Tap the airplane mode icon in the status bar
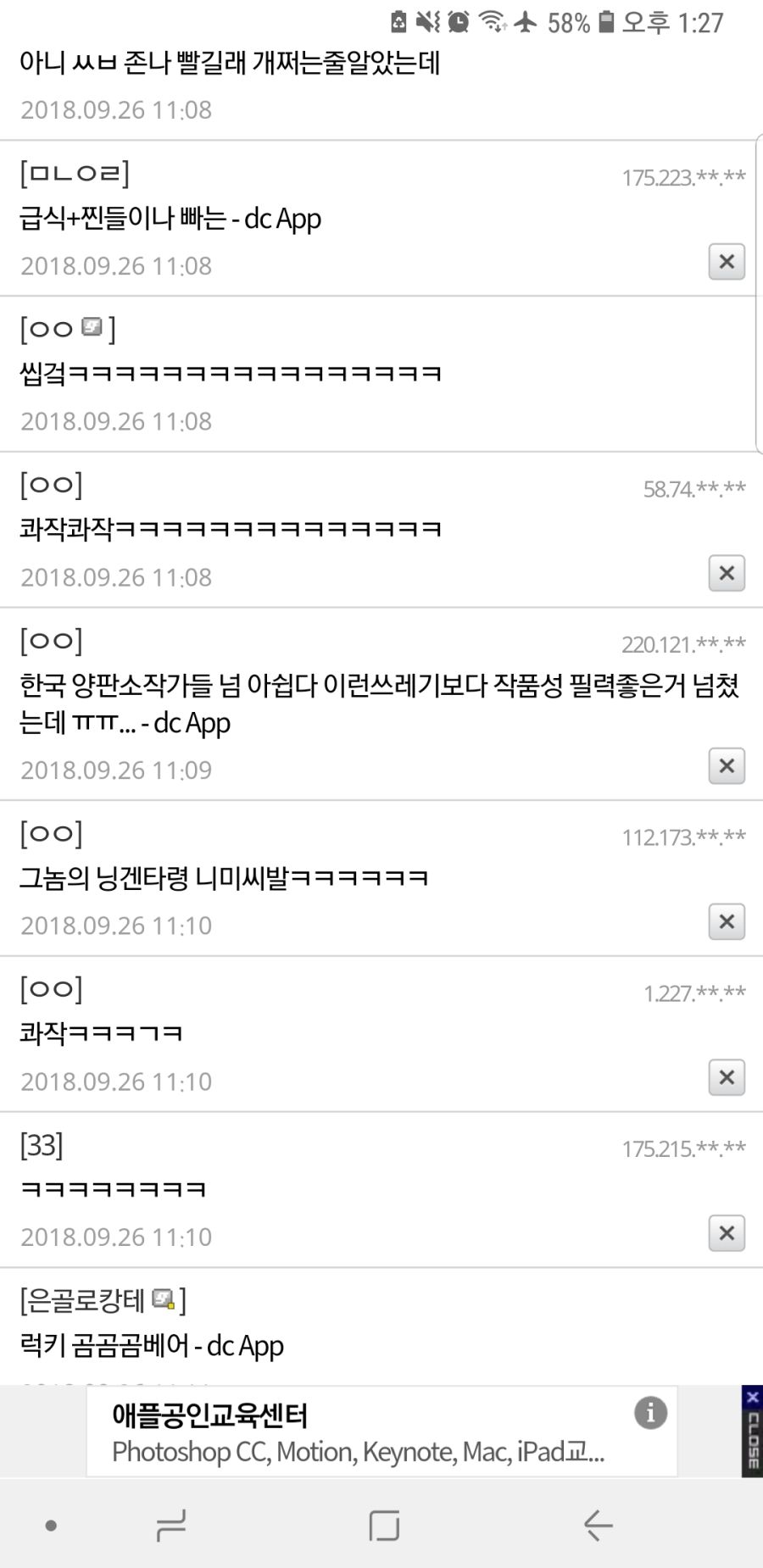The image size is (763, 1568). (526, 23)
